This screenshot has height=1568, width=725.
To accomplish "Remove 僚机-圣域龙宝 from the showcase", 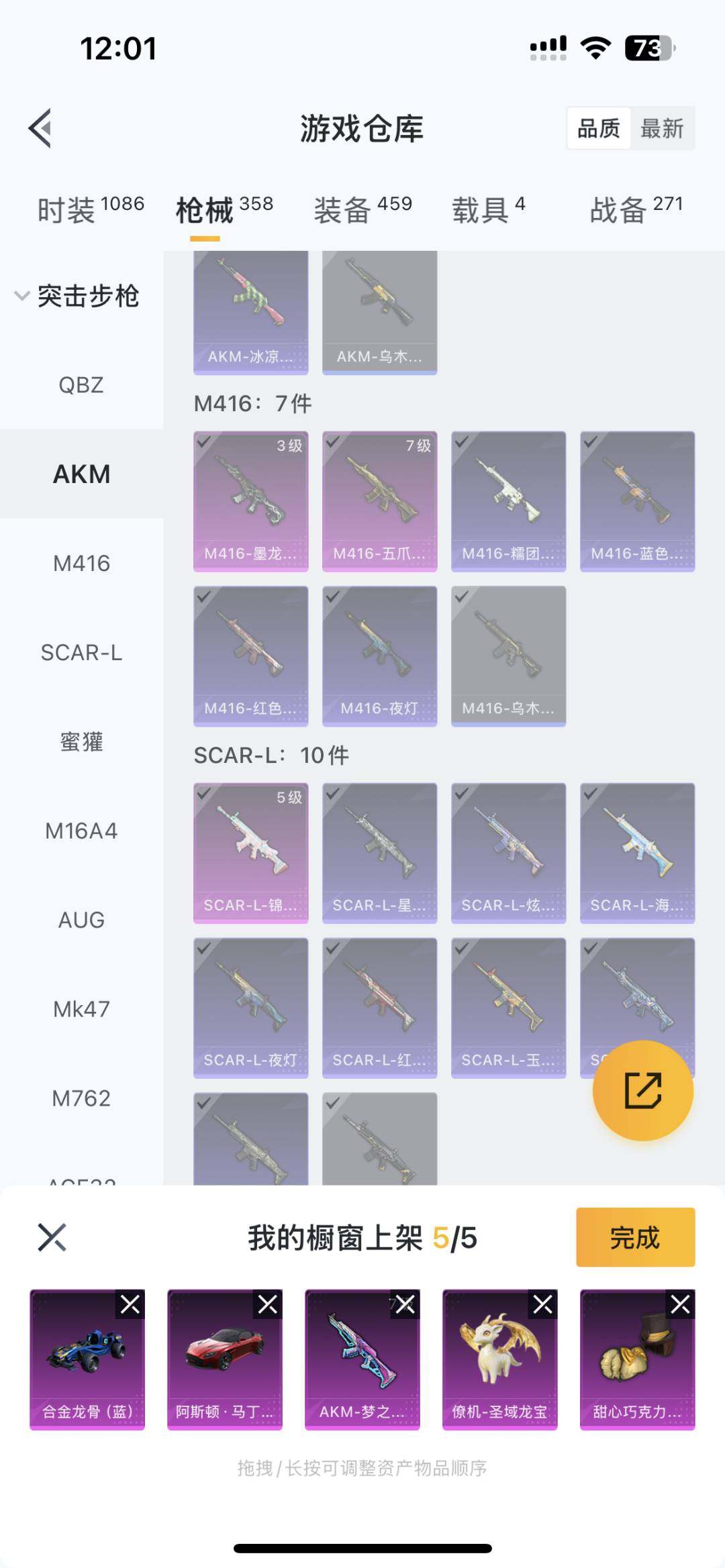I will [542, 1304].
